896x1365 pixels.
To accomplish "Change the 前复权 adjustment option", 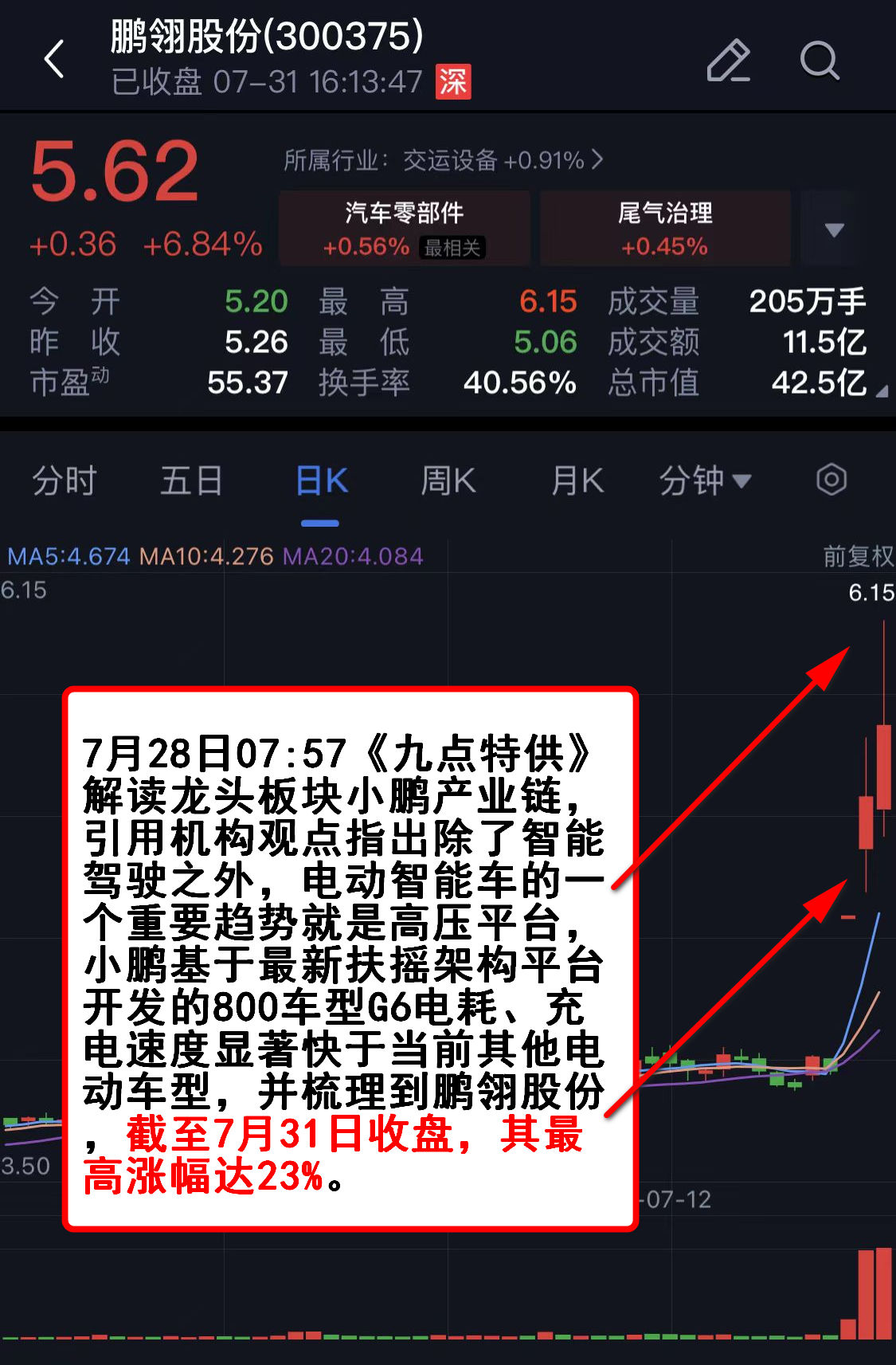I will pos(858,555).
